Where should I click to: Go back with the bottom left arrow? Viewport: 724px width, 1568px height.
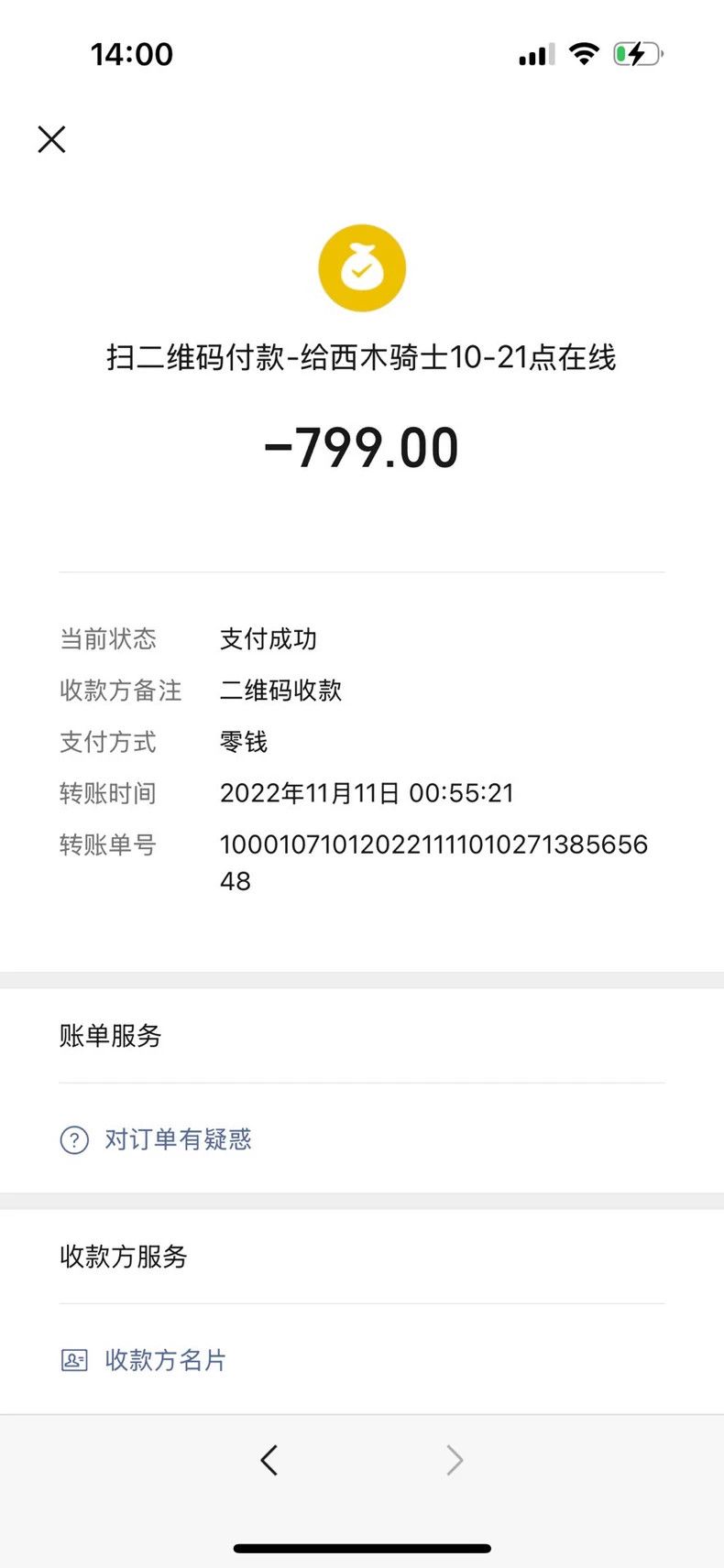point(269,1460)
